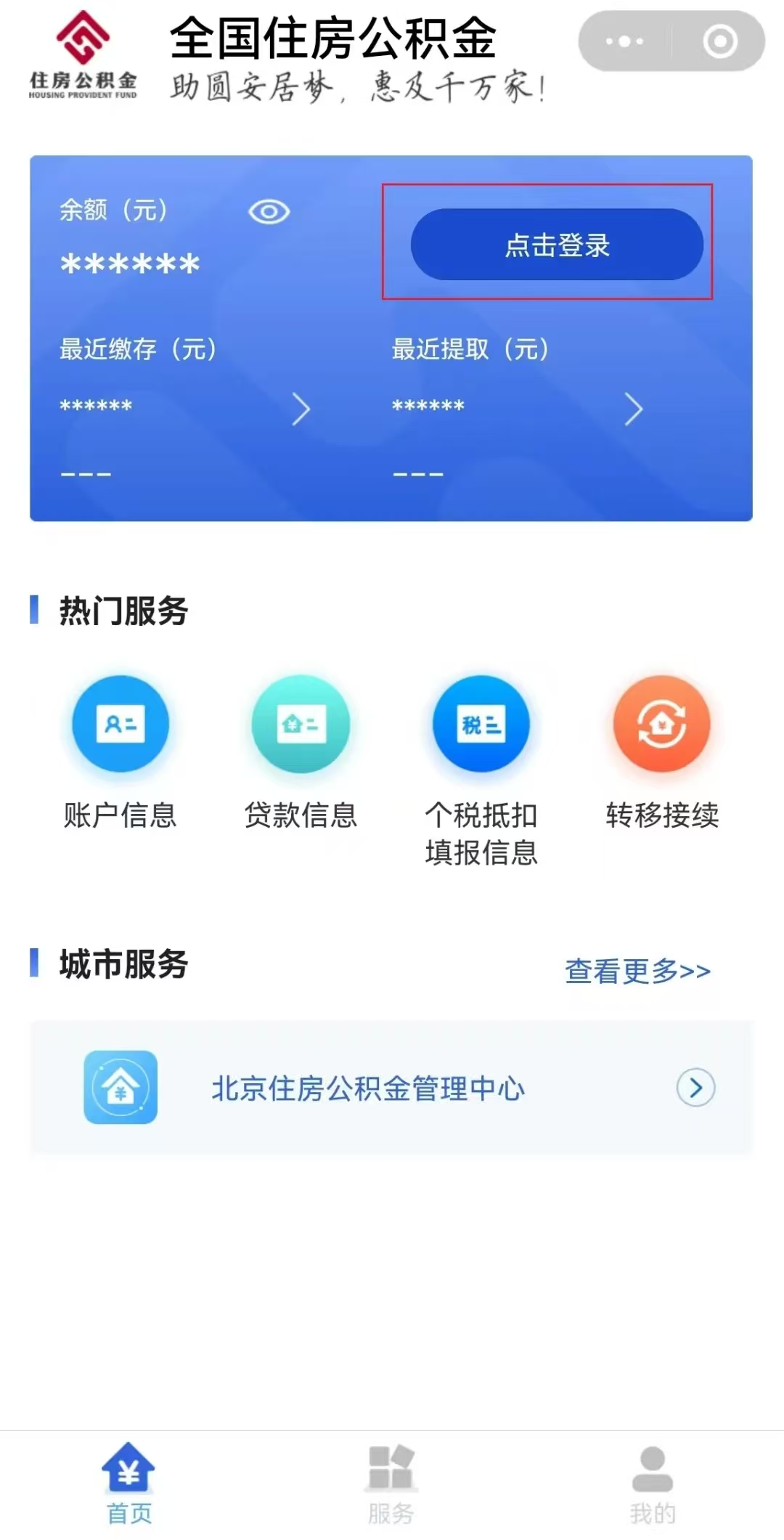Tap 查看更多>> for more city services
The image size is (784, 1540).
tap(638, 971)
